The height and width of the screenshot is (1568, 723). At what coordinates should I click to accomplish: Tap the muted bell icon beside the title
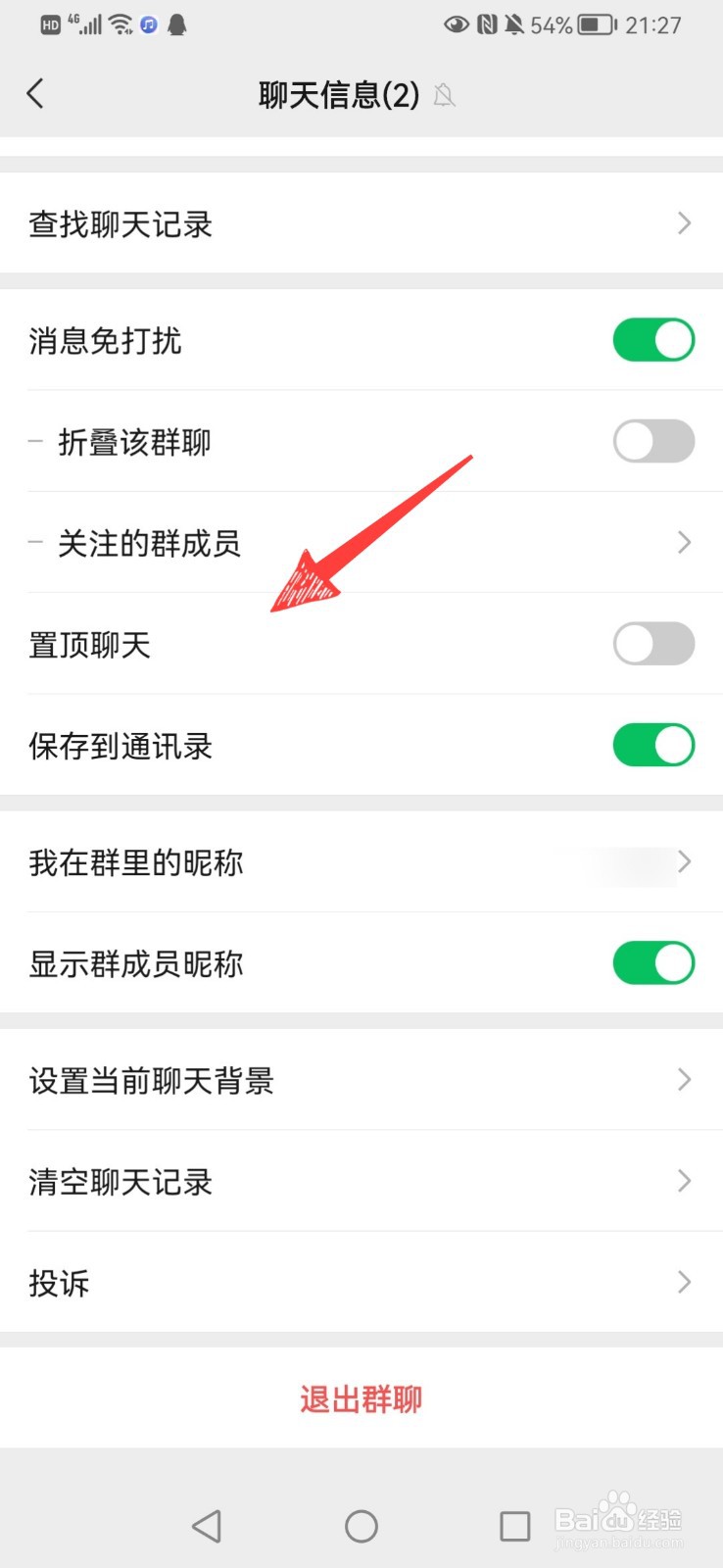pyautogui.click(x=445, y=96)
